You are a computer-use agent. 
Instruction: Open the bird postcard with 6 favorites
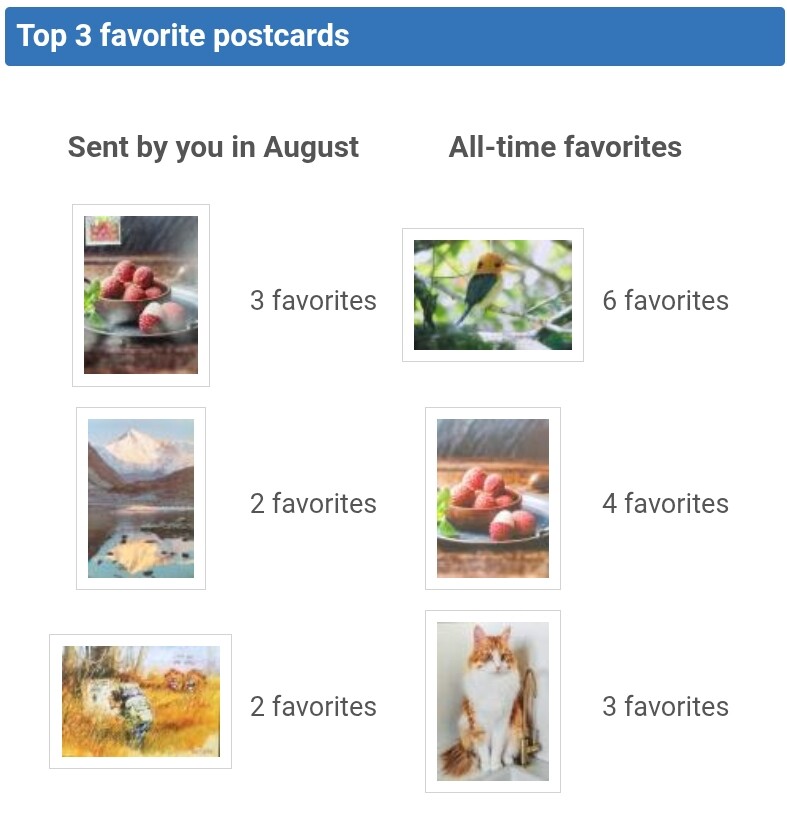coord(493,295)
